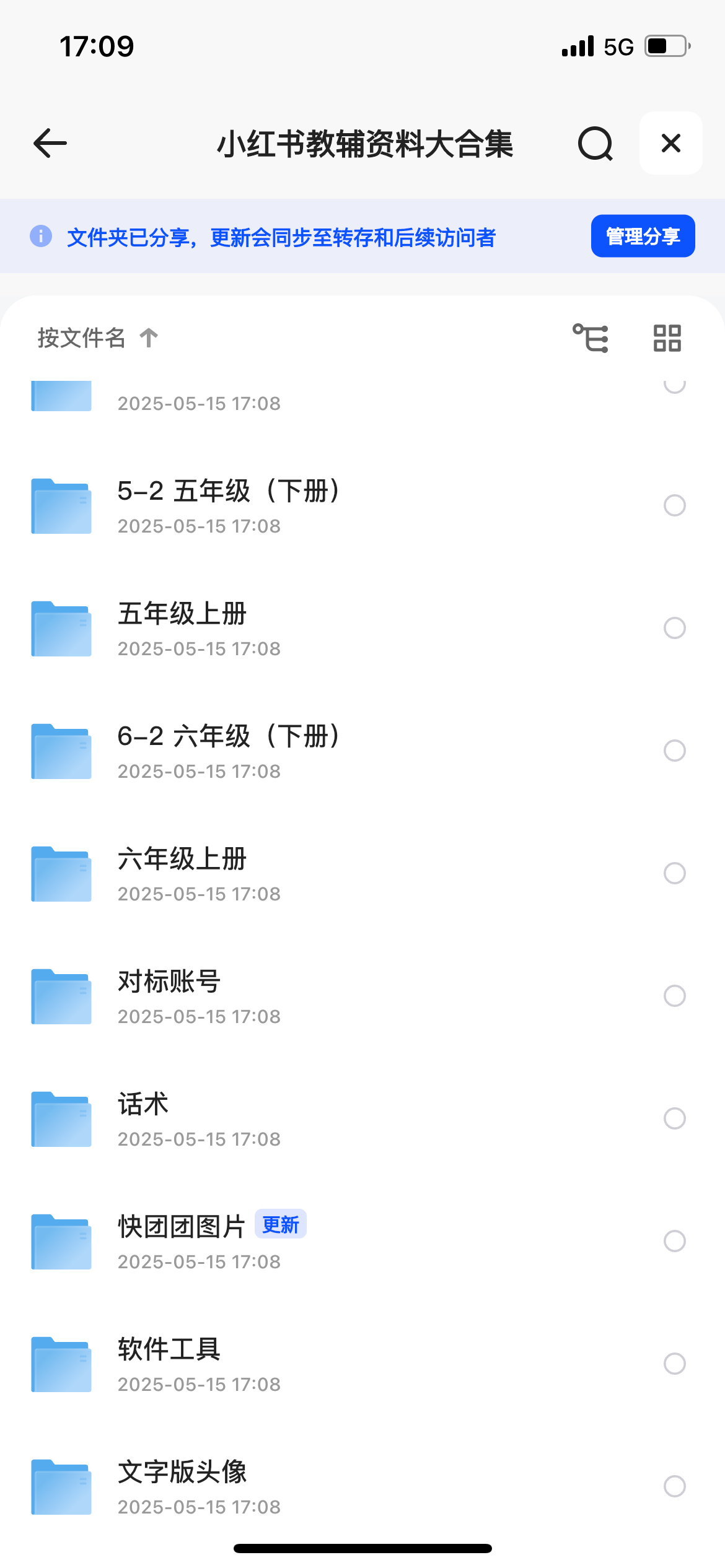Viewport: 725px width, 1568px height.
Task: Open the 对标账号 folder
Action: [362, 996]
